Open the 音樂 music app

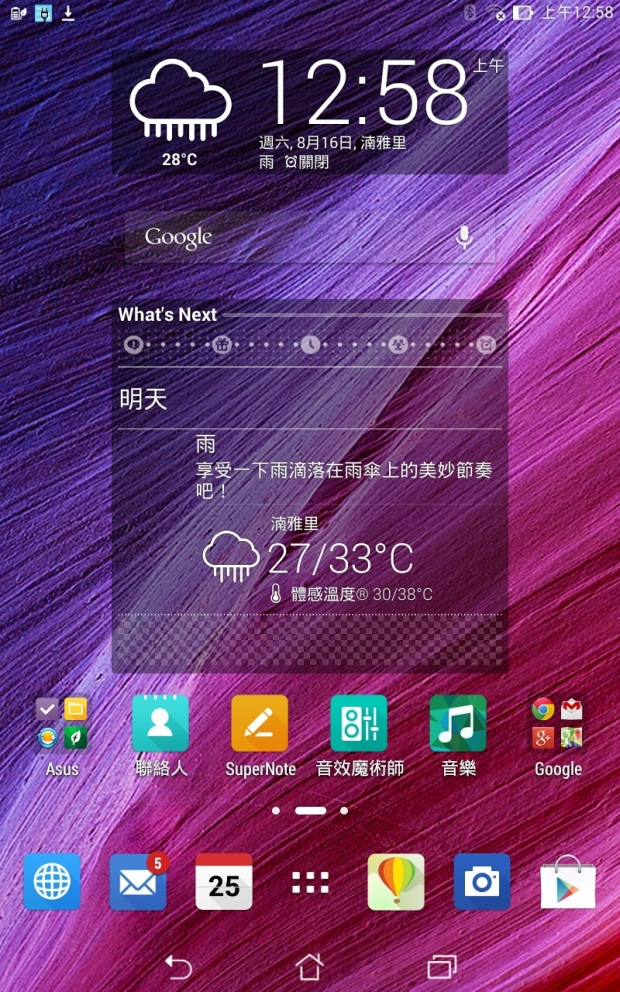click(x=458, y=725)
